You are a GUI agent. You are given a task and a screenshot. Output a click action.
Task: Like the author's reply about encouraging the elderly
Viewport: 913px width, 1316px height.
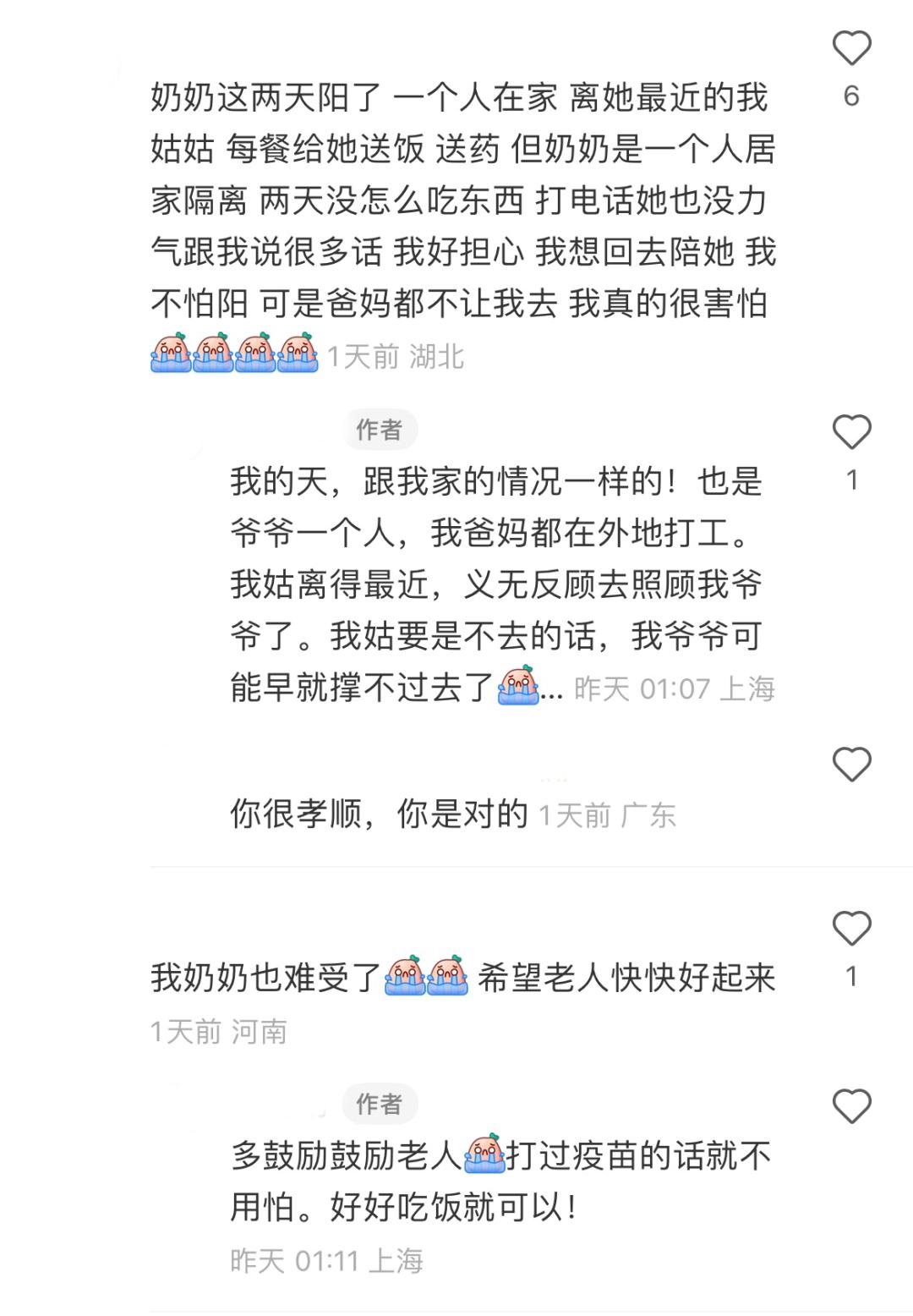click(851, 1106)
